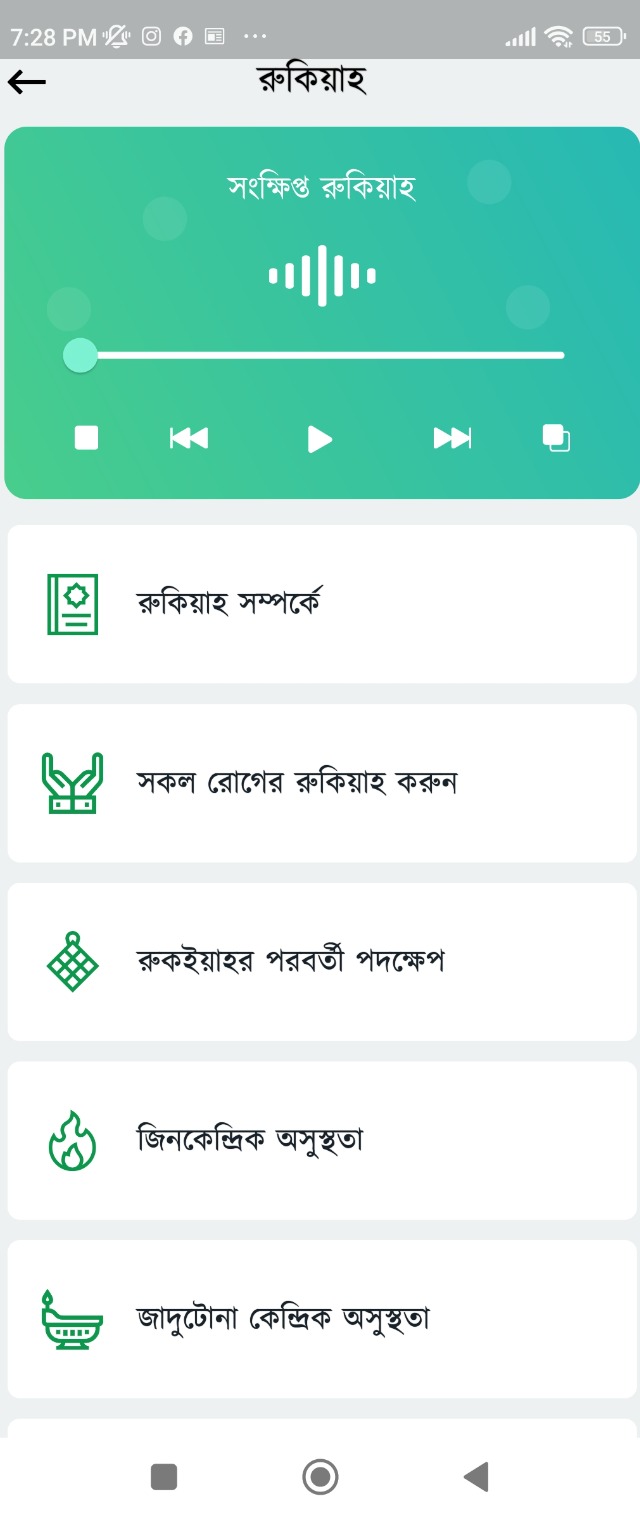Open রুকইয়াহর পরবর্তী পদক্ষেপ
640x1520 pixels.
(x=321, y=961)
